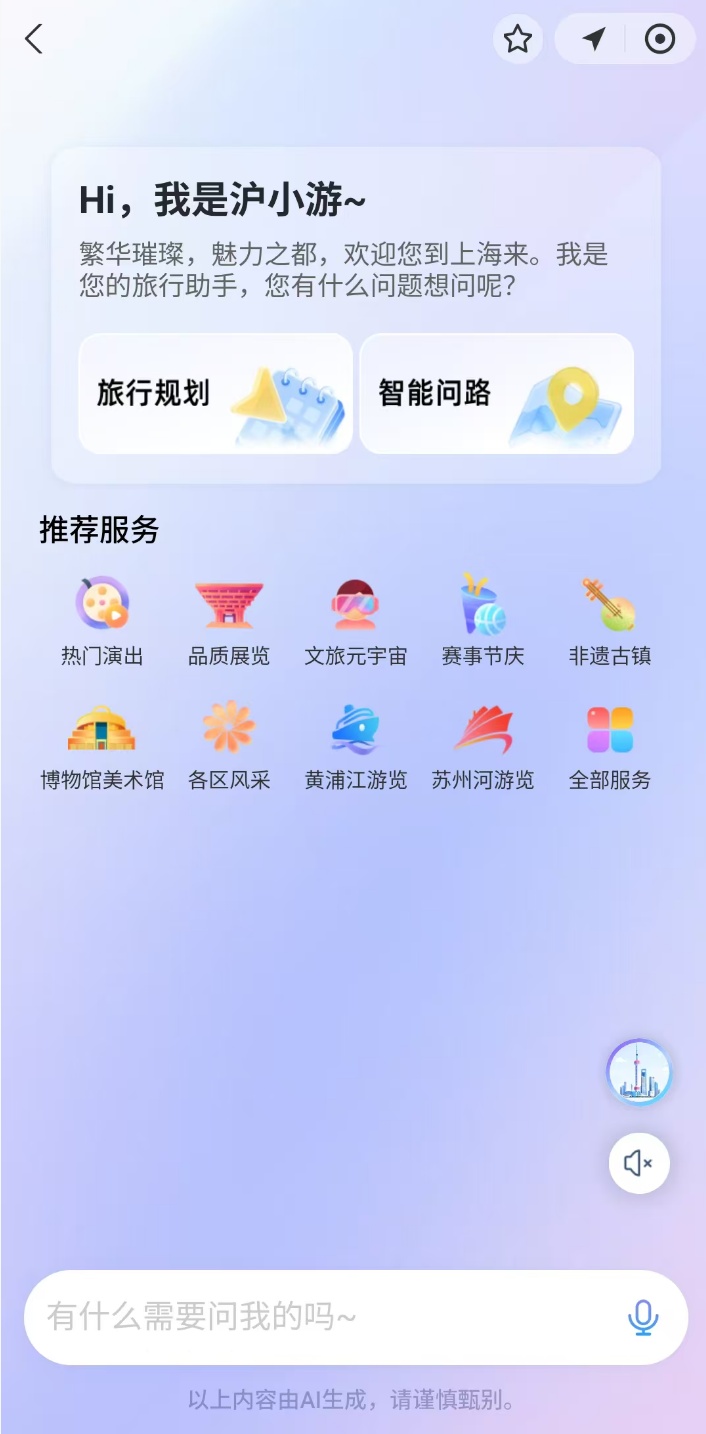Open 智能问路 smart directions card

[496, 393]
